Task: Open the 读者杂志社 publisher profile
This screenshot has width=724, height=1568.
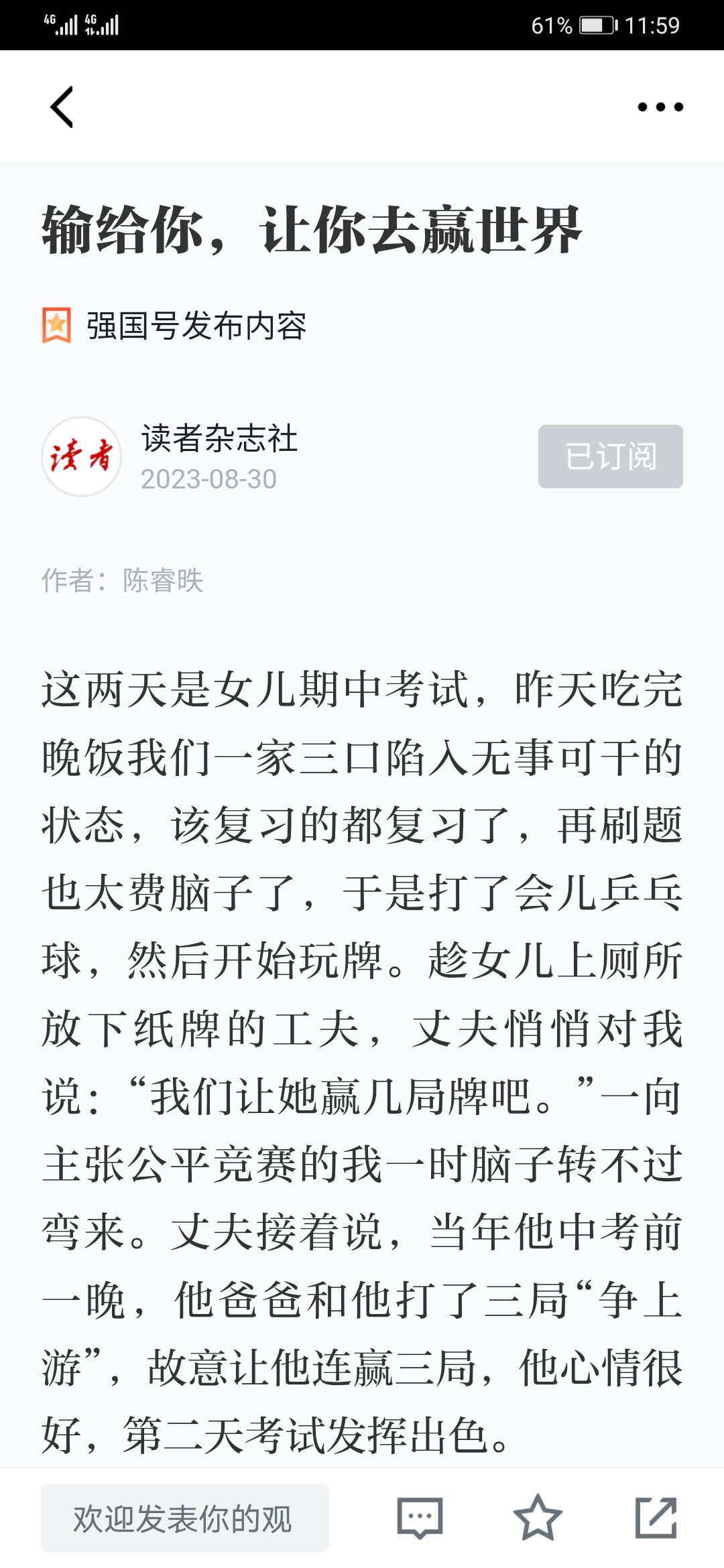Action: pos(219,438)
